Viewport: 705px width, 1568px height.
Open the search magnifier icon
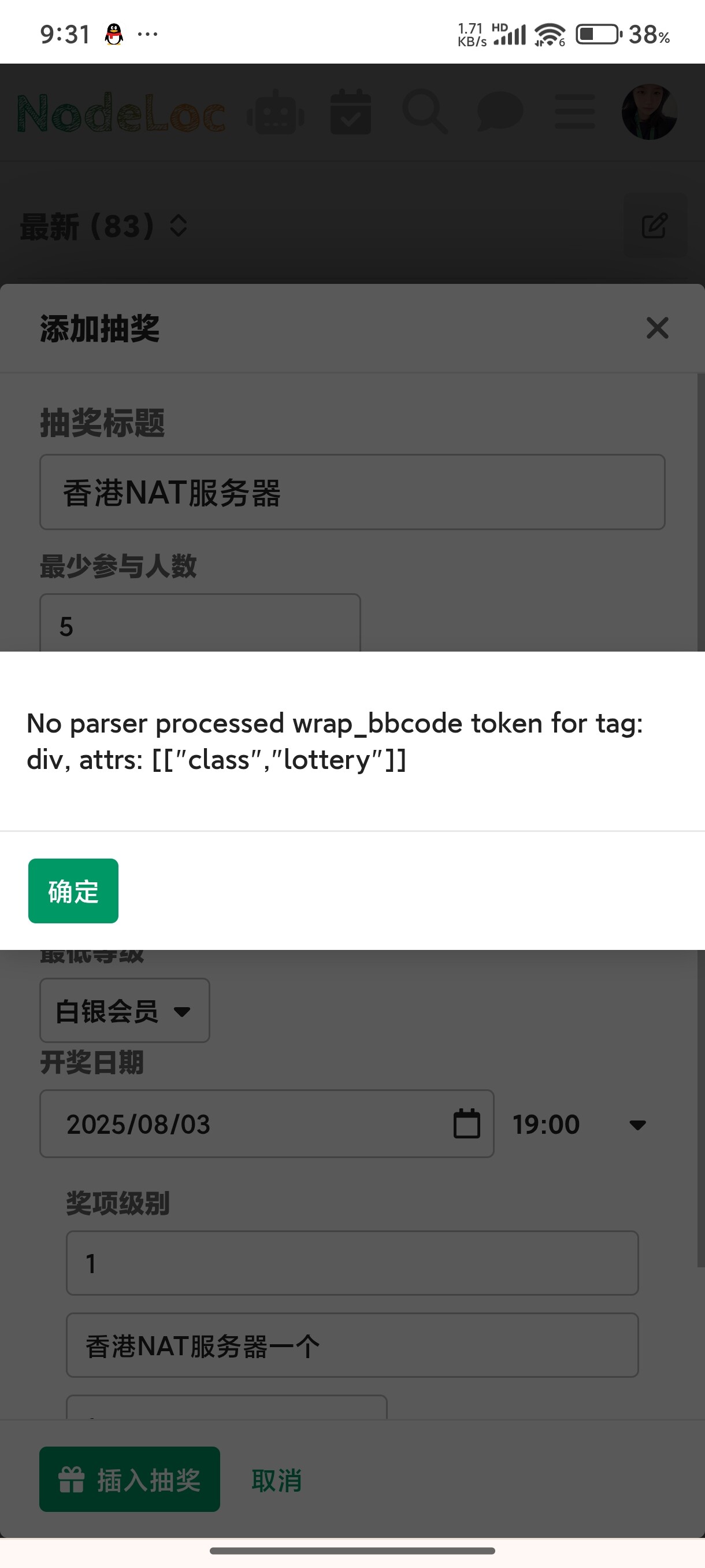(425, 112)
